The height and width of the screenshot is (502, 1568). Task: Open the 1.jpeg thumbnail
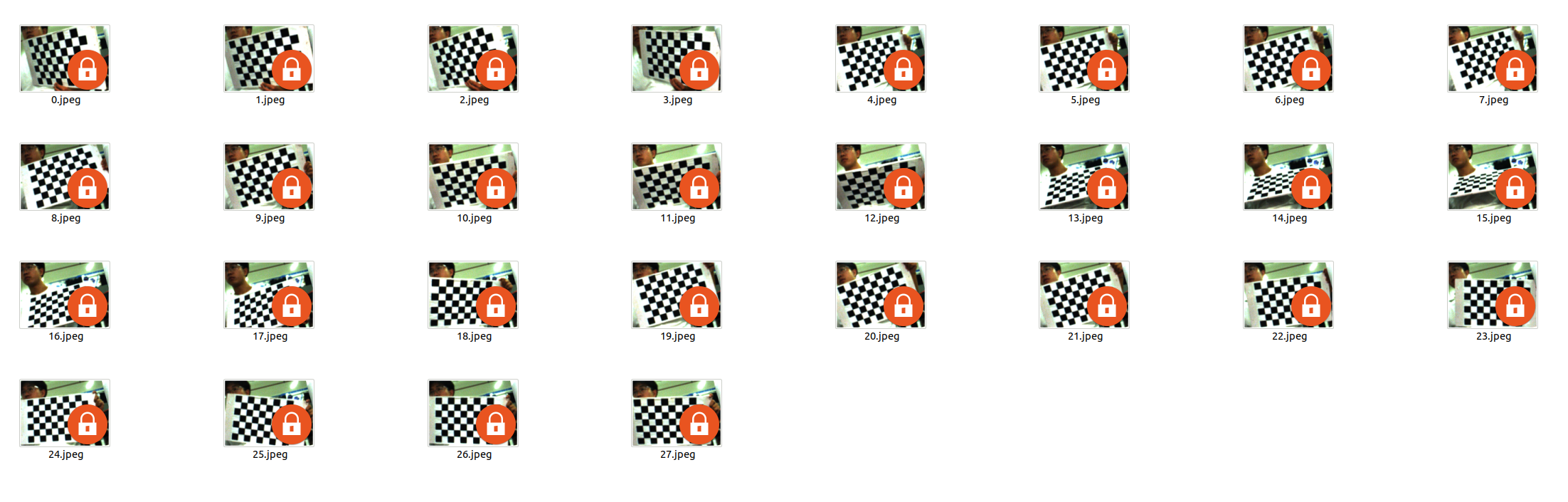coord(269,59)
